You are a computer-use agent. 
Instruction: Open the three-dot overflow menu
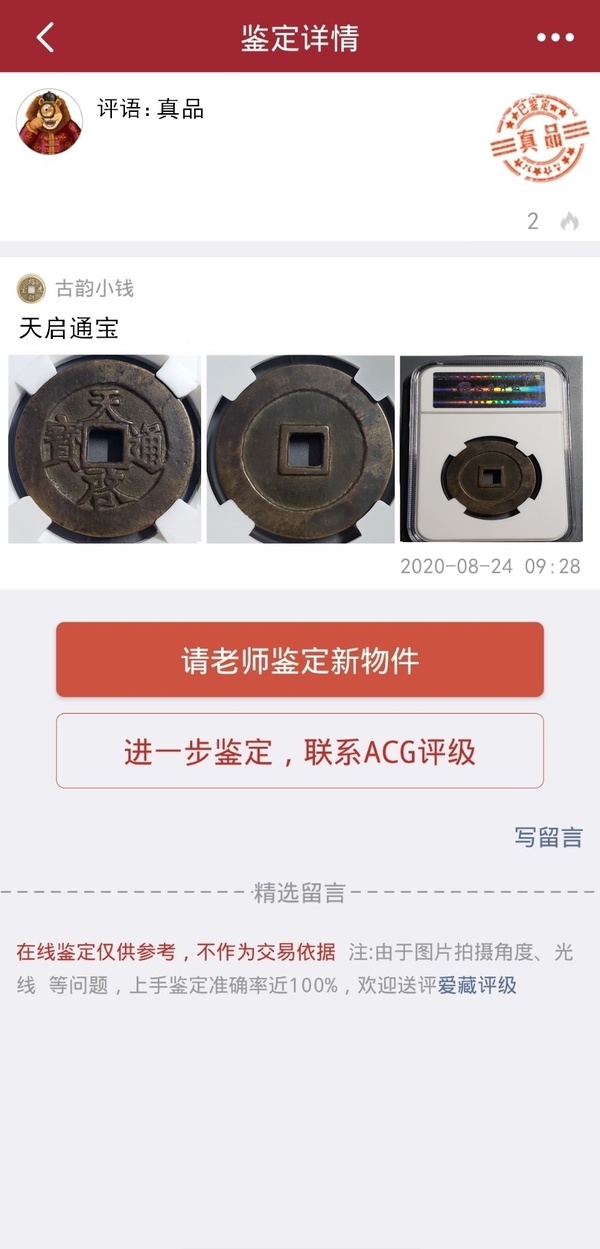coord(555,37)
